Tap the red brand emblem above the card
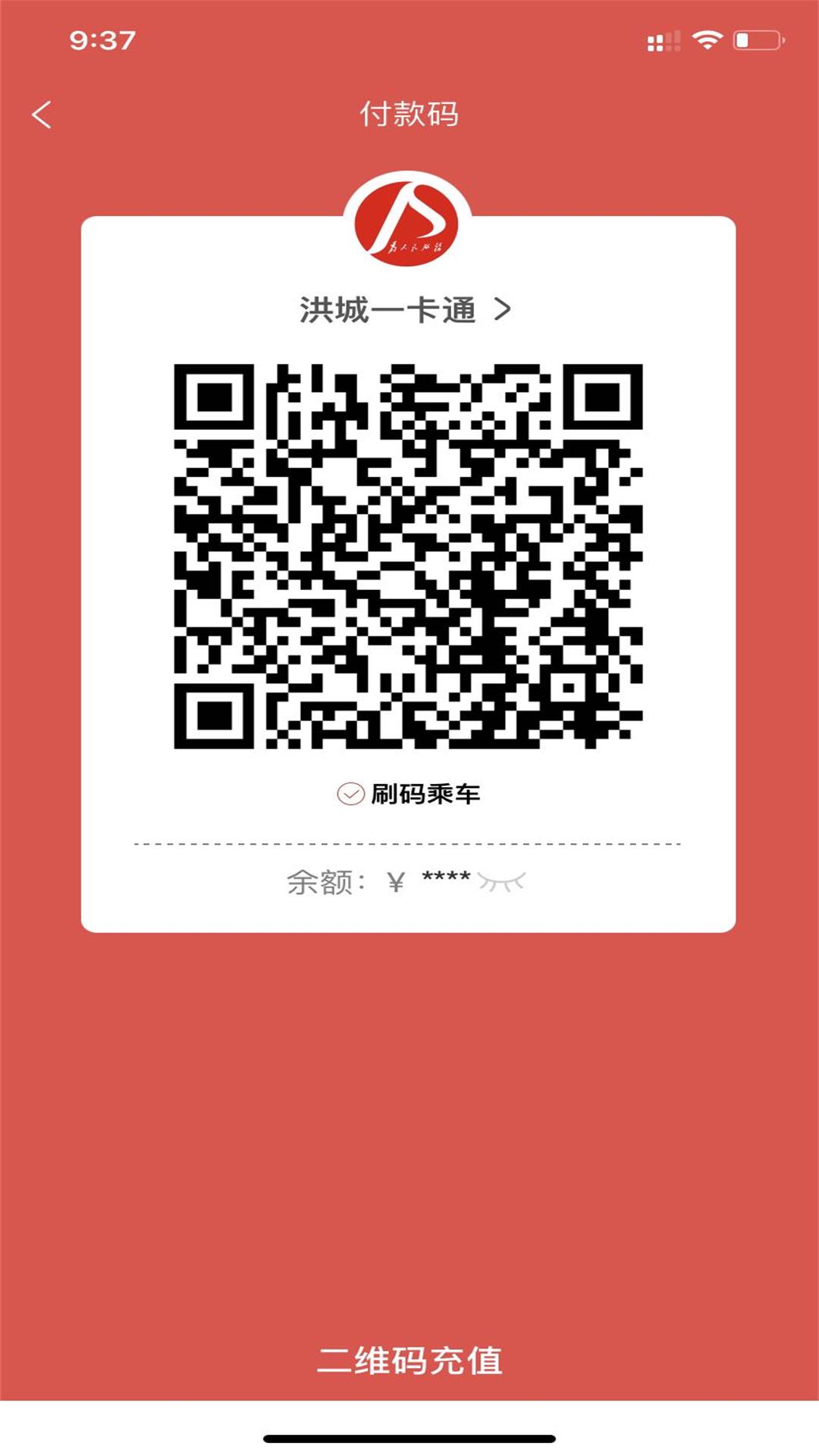Viewport: 819px width, 1456px height. [x=409, y=220]
